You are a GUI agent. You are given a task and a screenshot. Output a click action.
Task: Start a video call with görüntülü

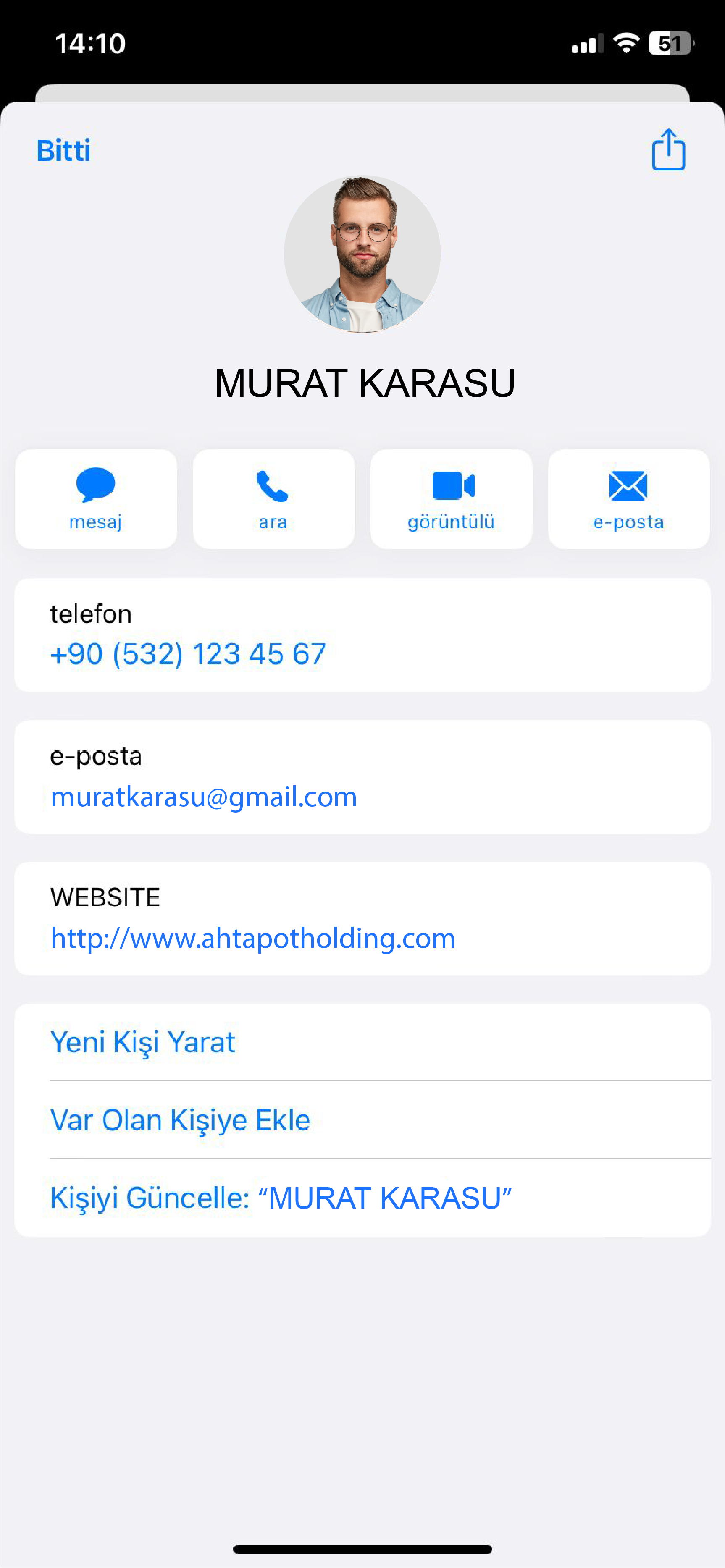(x=451, y=499)
